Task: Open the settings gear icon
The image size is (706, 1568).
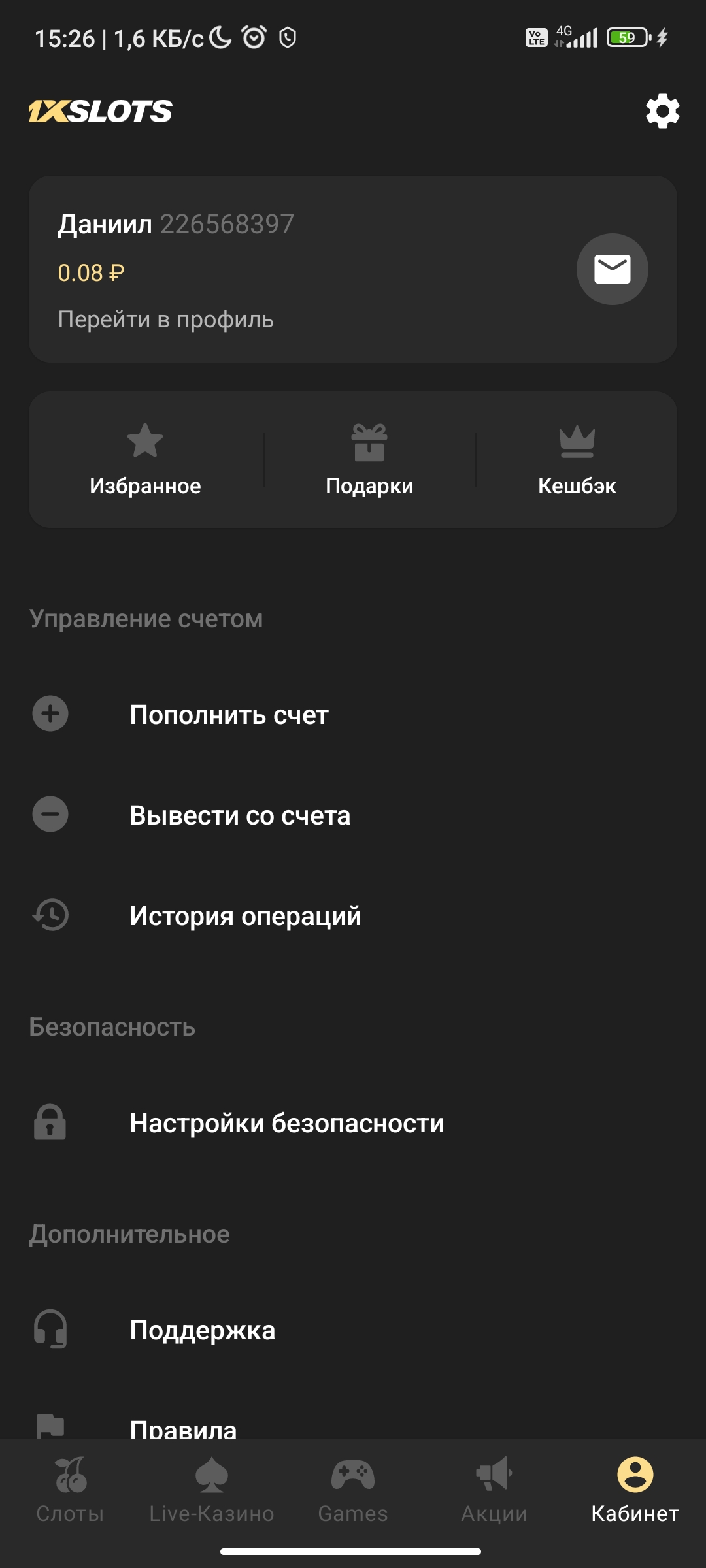Action: pos(662,111)
